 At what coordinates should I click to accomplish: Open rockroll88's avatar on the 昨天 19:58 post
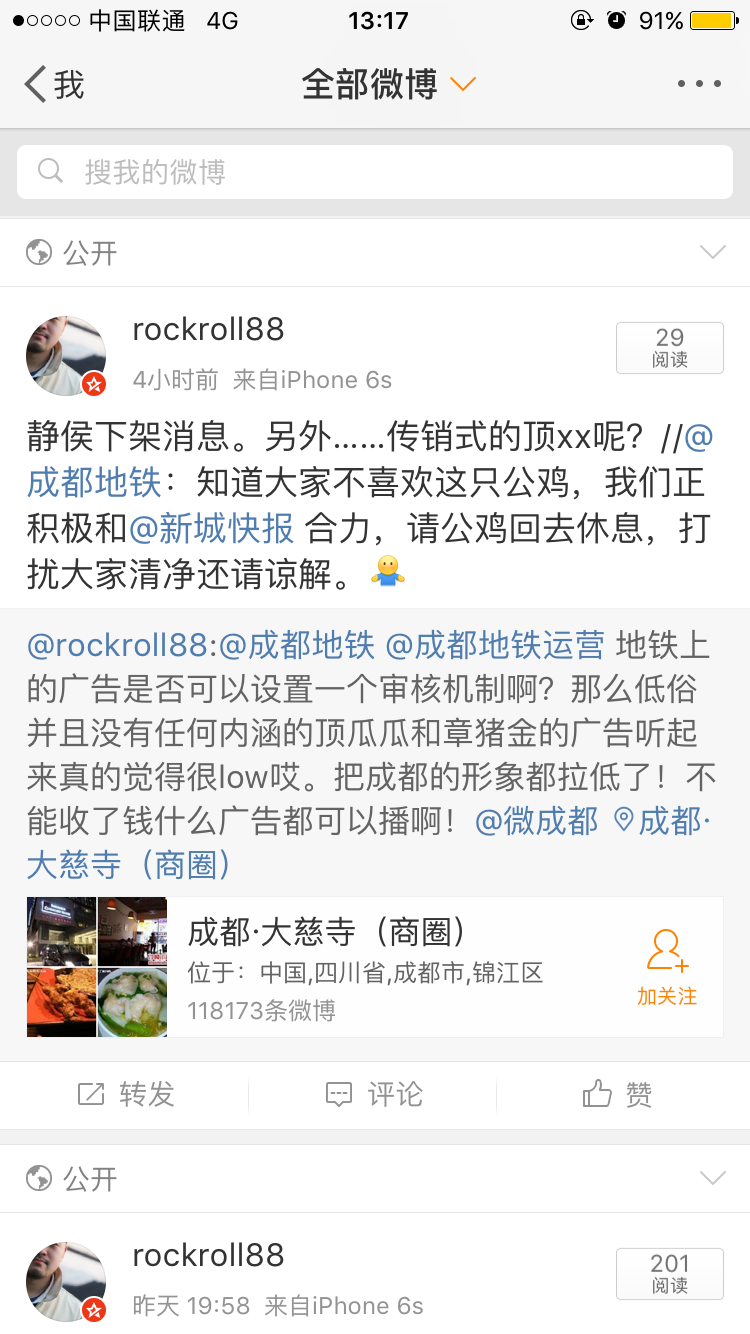point(66,1282)
